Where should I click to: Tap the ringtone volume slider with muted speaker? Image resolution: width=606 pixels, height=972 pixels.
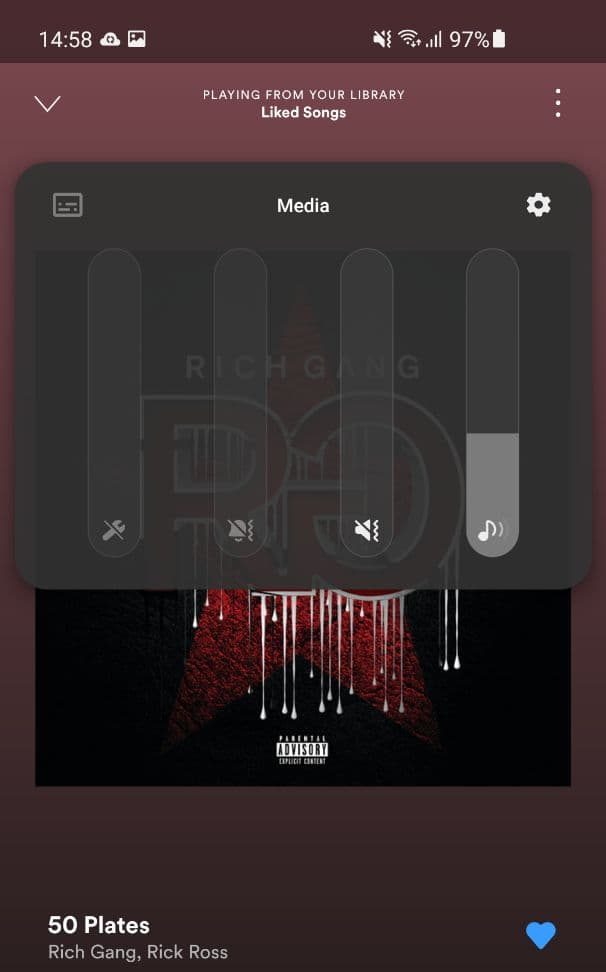366,402
